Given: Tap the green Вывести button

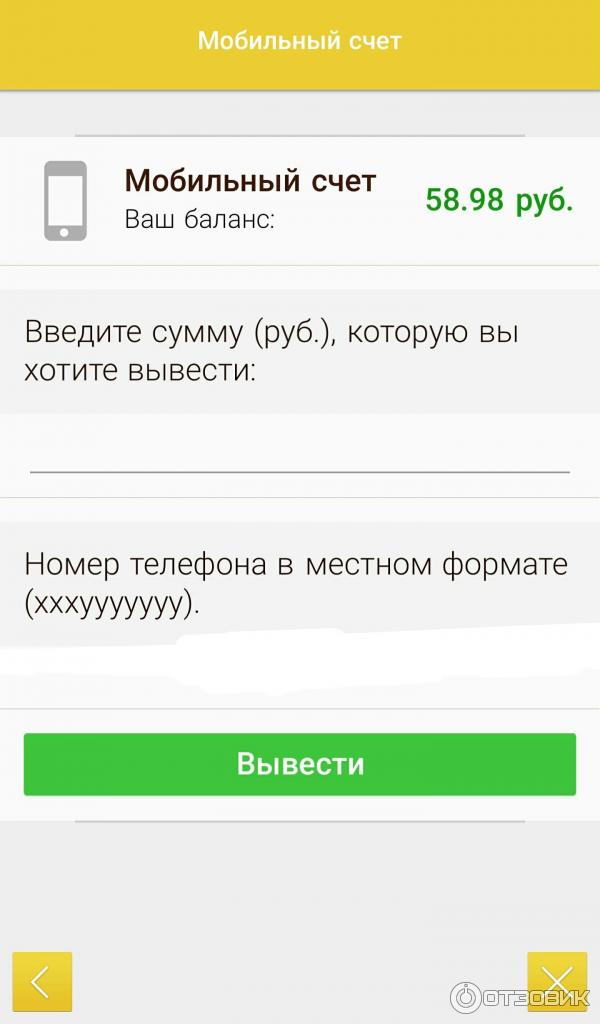Looking at the screenshot, I should point(300,765).
